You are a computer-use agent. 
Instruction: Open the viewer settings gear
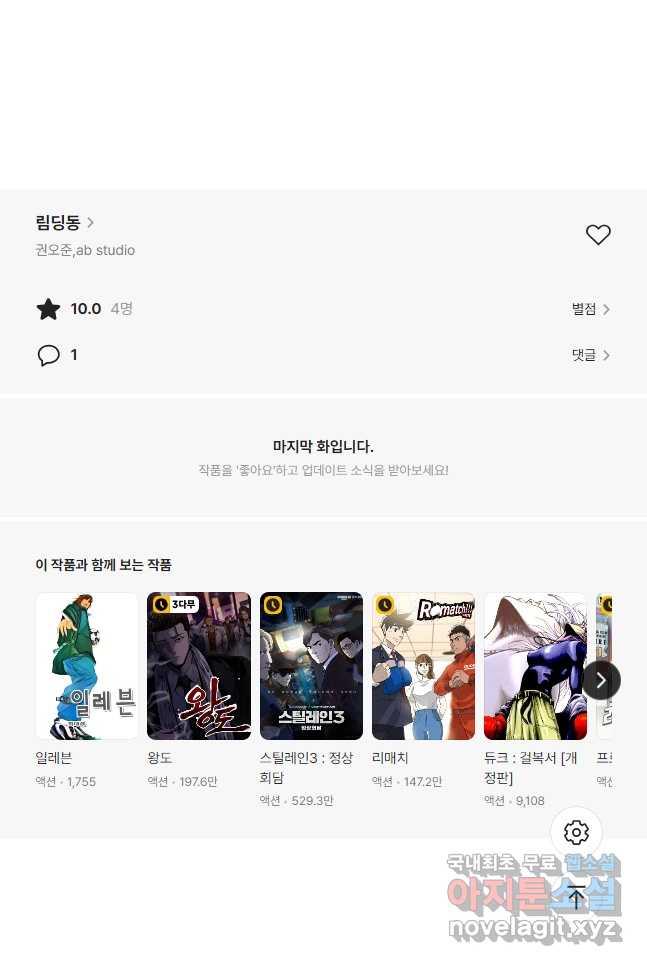coord(576,832)
